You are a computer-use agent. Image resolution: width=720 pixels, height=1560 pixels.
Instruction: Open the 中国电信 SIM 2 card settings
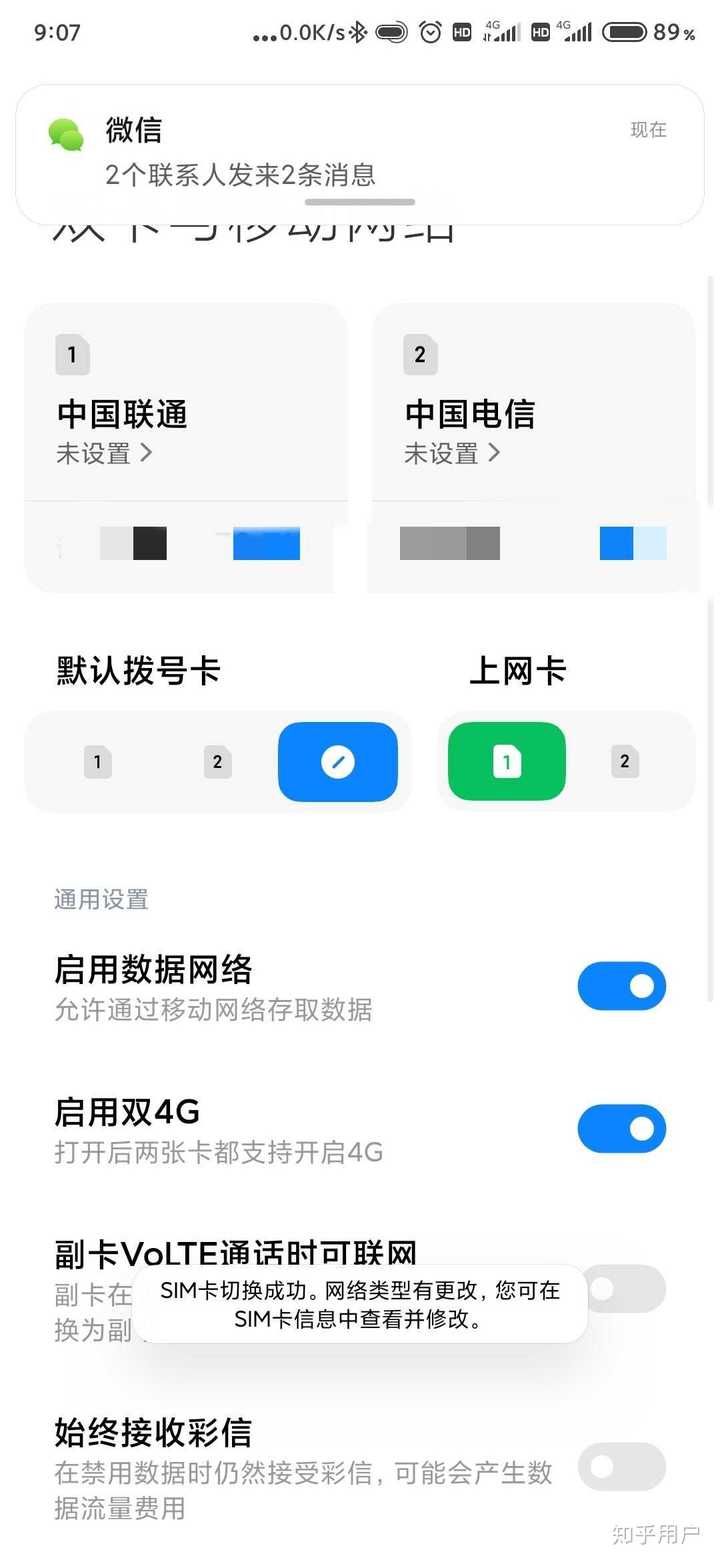pyautogui.click(x=534, y=402)
